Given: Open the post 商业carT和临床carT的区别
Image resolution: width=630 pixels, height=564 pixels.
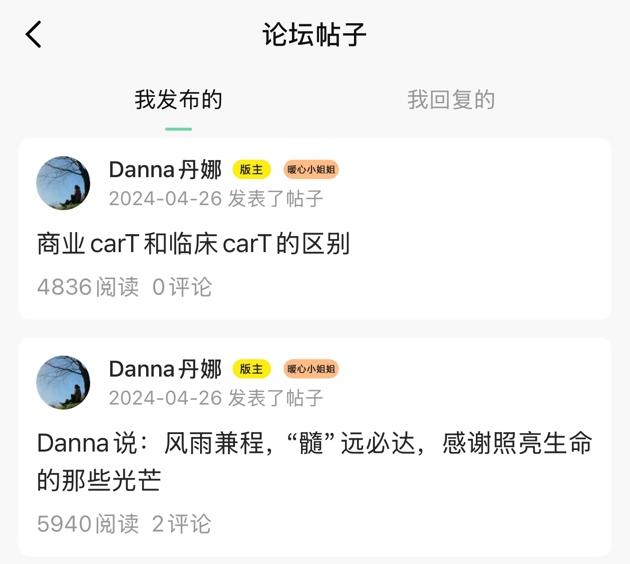Looking at the screenshot, I should pos(193,243).
